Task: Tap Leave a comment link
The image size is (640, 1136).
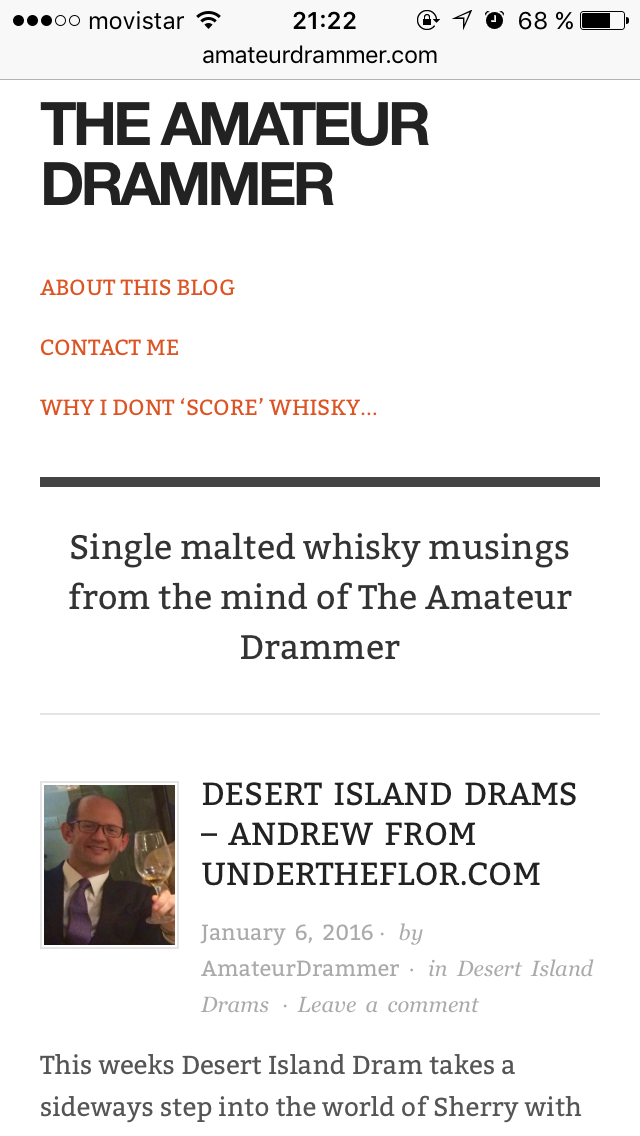Action: click(388, 1005)
